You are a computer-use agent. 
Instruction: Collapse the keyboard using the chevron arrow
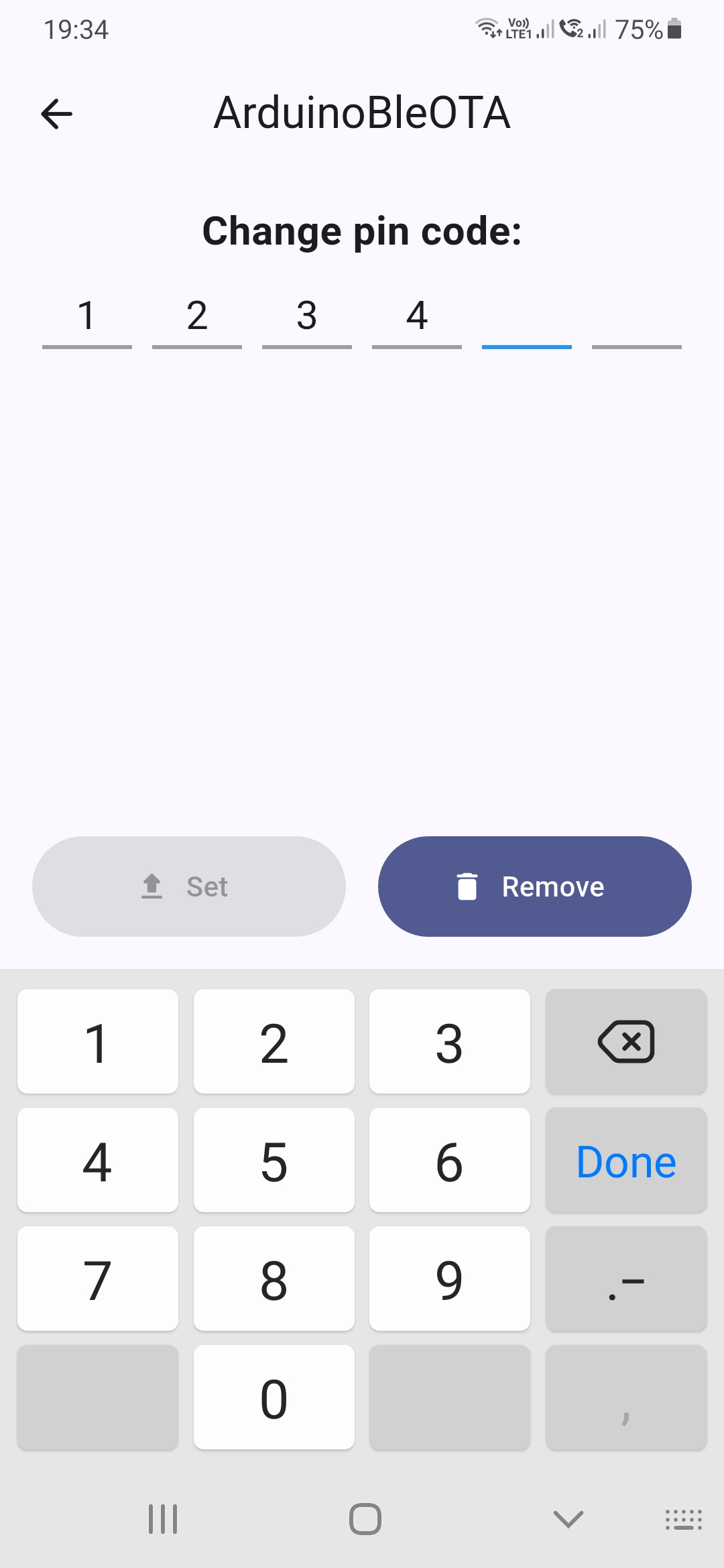pos(566,1520)
